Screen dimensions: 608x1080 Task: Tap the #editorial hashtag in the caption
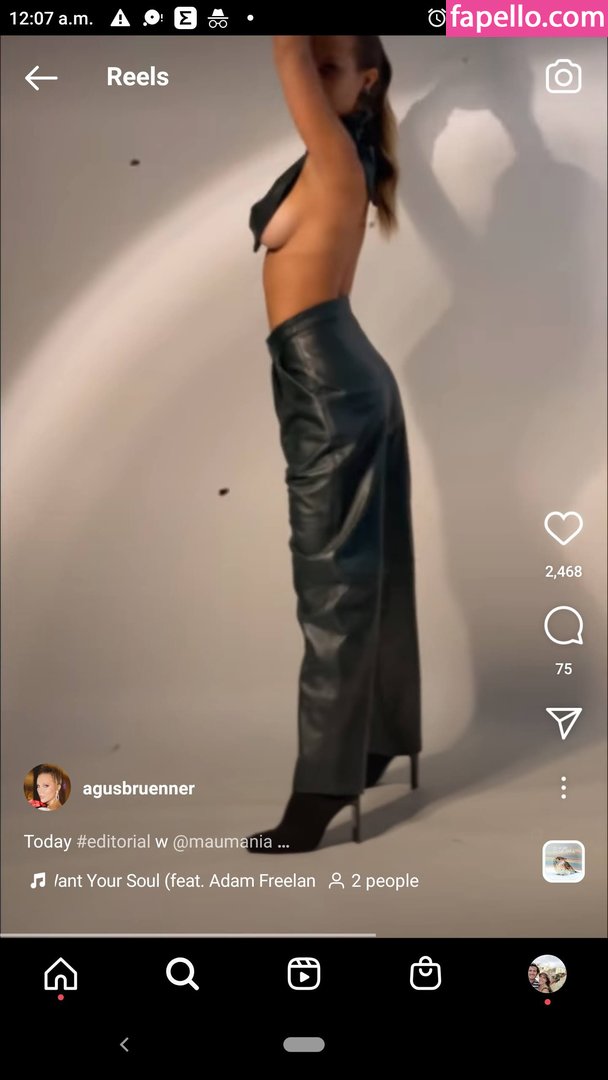[x=113, y=842]
